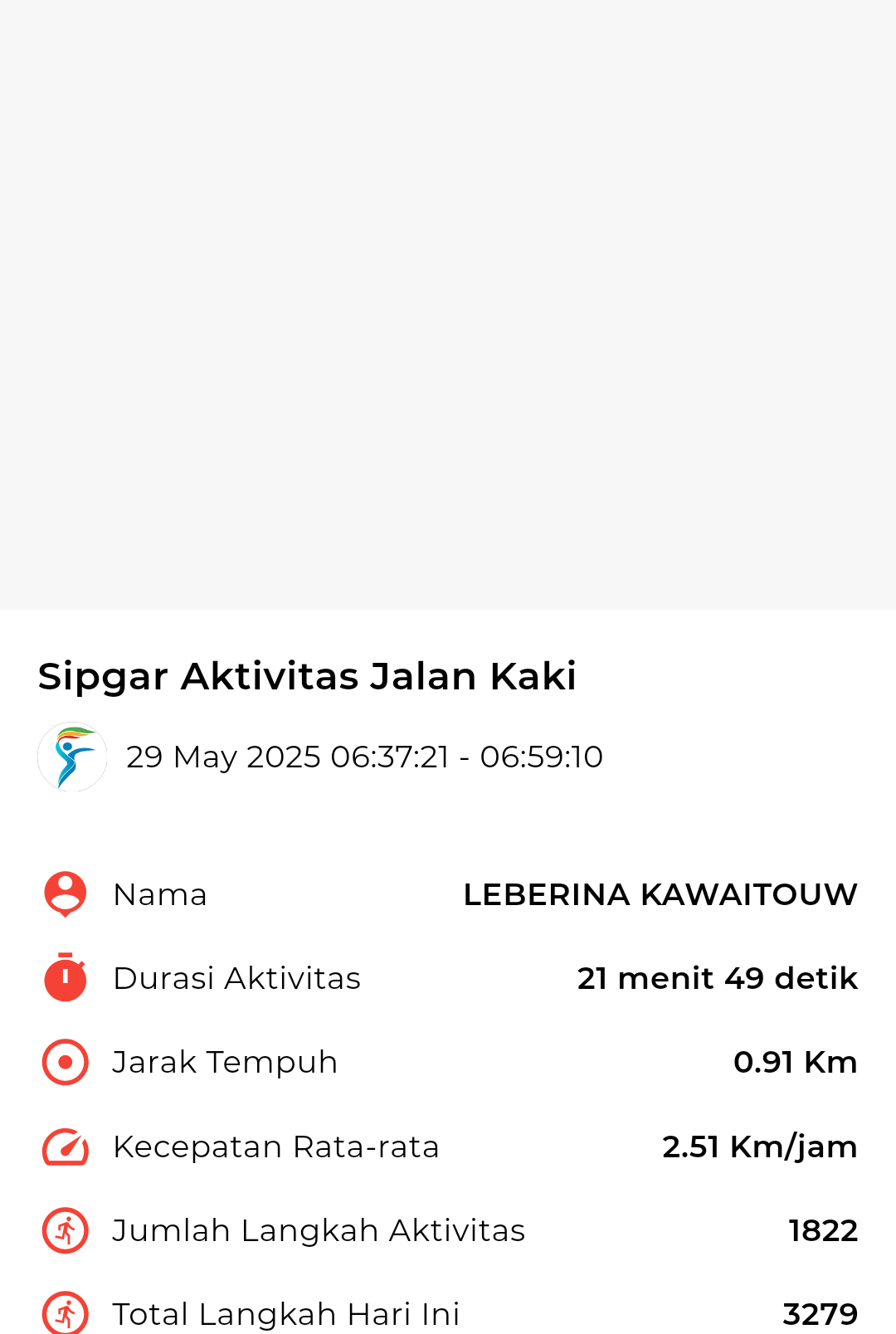Click the name LEBERINA KAWAITOUW
The width and height of the screenshot is (896, 1334).
661,894
